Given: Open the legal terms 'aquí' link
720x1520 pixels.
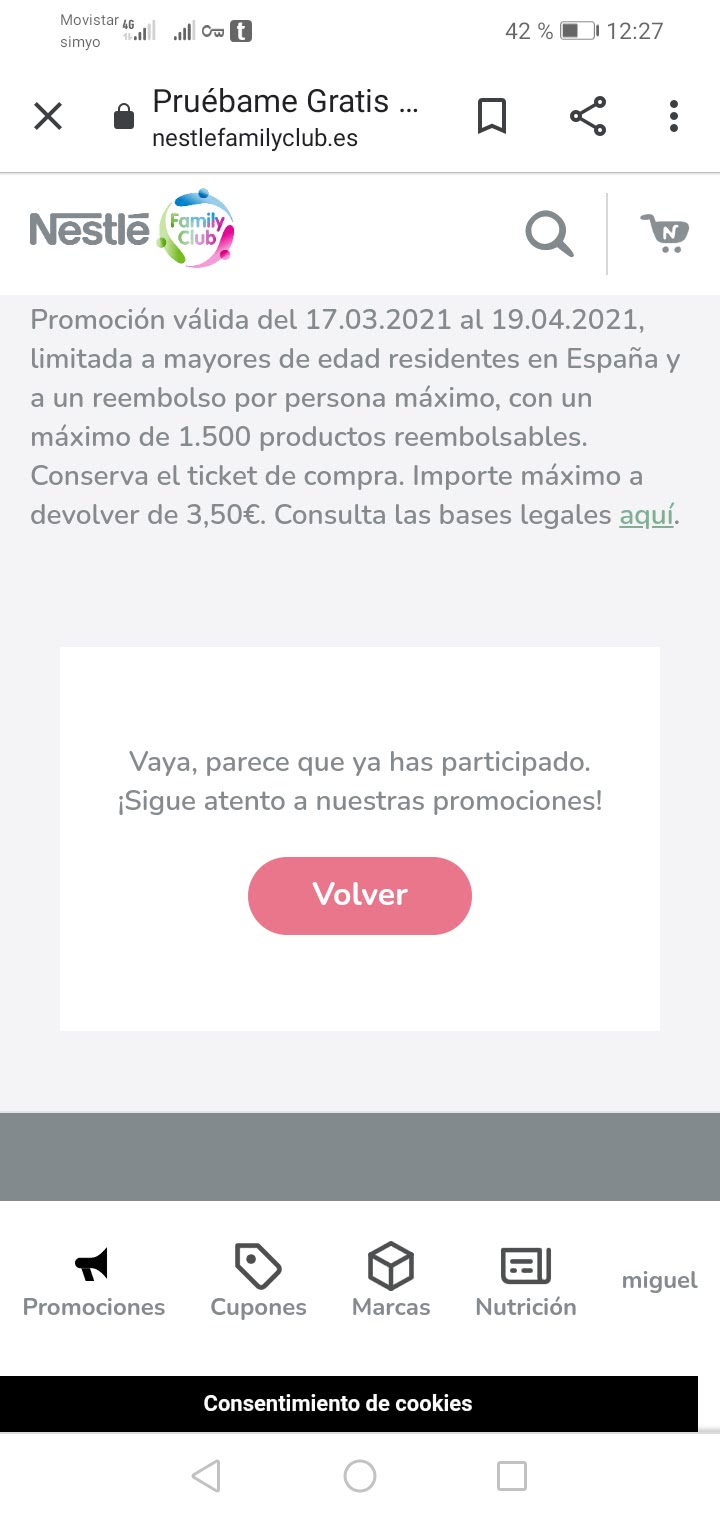Looking at the screenshot, I should pyautogui.click(x=646, y=515).
